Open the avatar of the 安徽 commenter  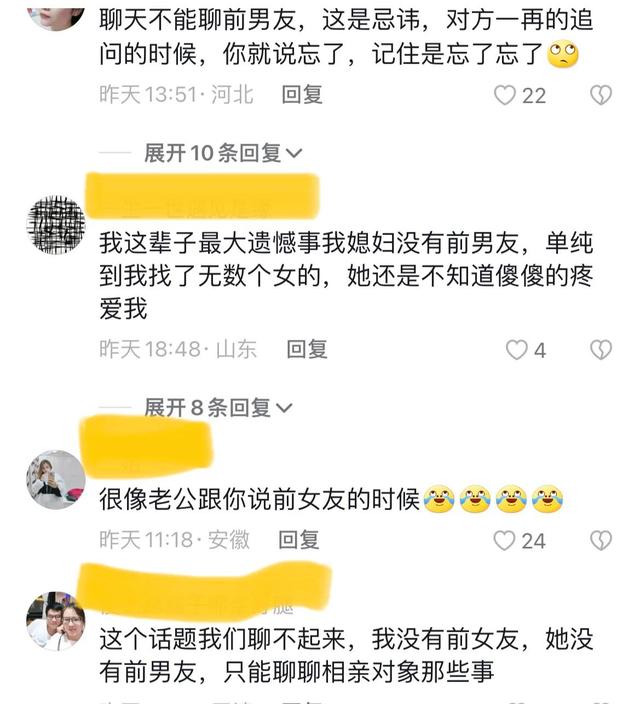(x=56, y=479)
